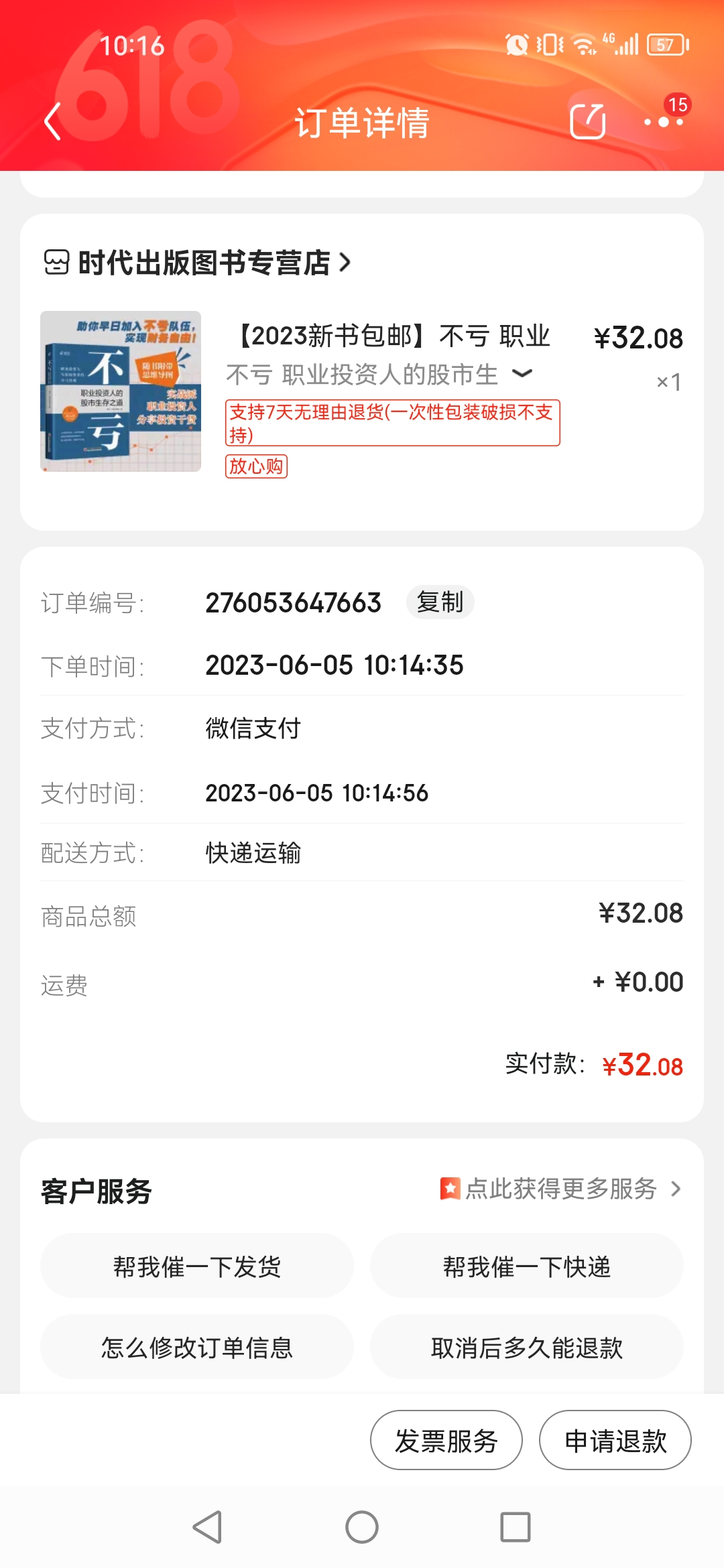This screenshot has width=724, height=1568.
Task: Open the three-dot more menu
Action: (x=663, y=121)
